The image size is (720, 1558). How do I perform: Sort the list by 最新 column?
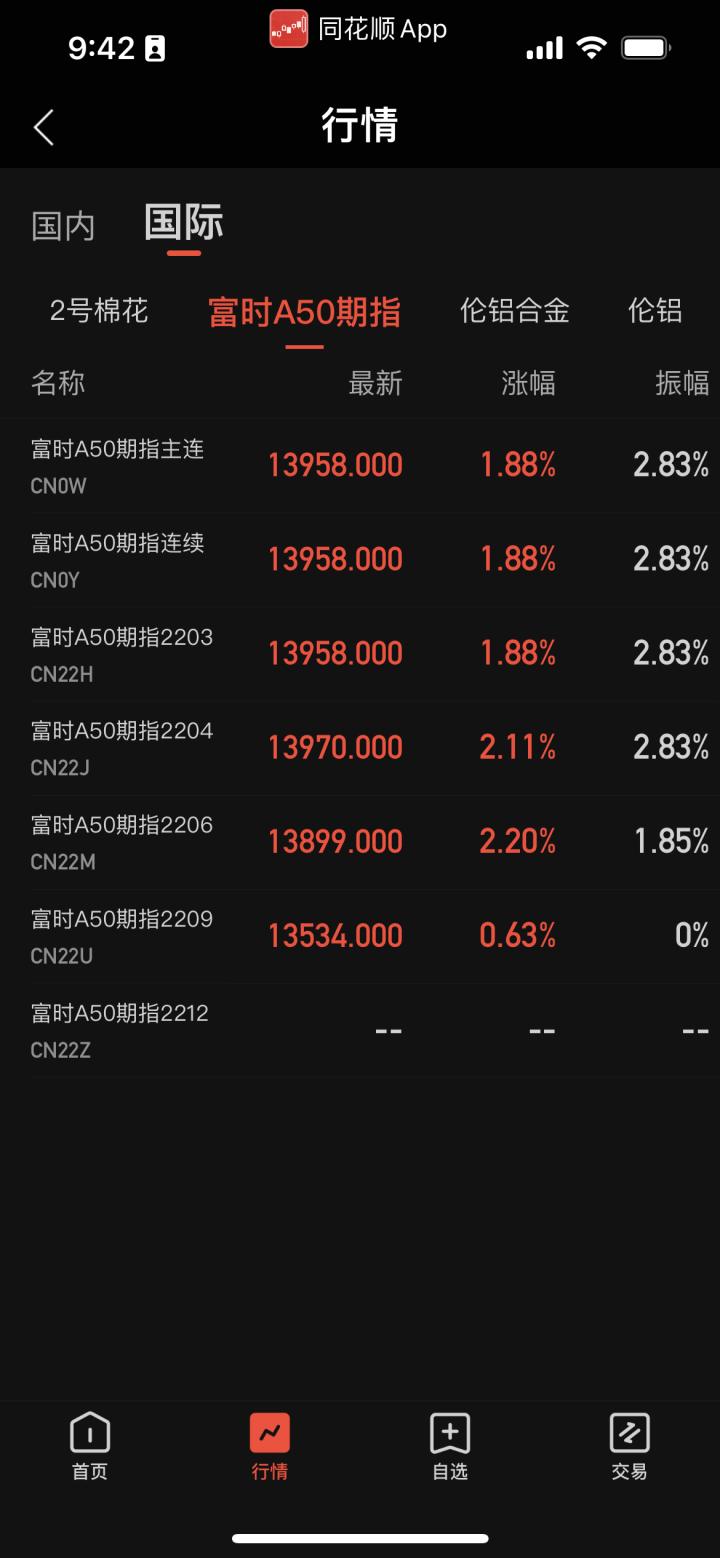[x=375, y=383]
